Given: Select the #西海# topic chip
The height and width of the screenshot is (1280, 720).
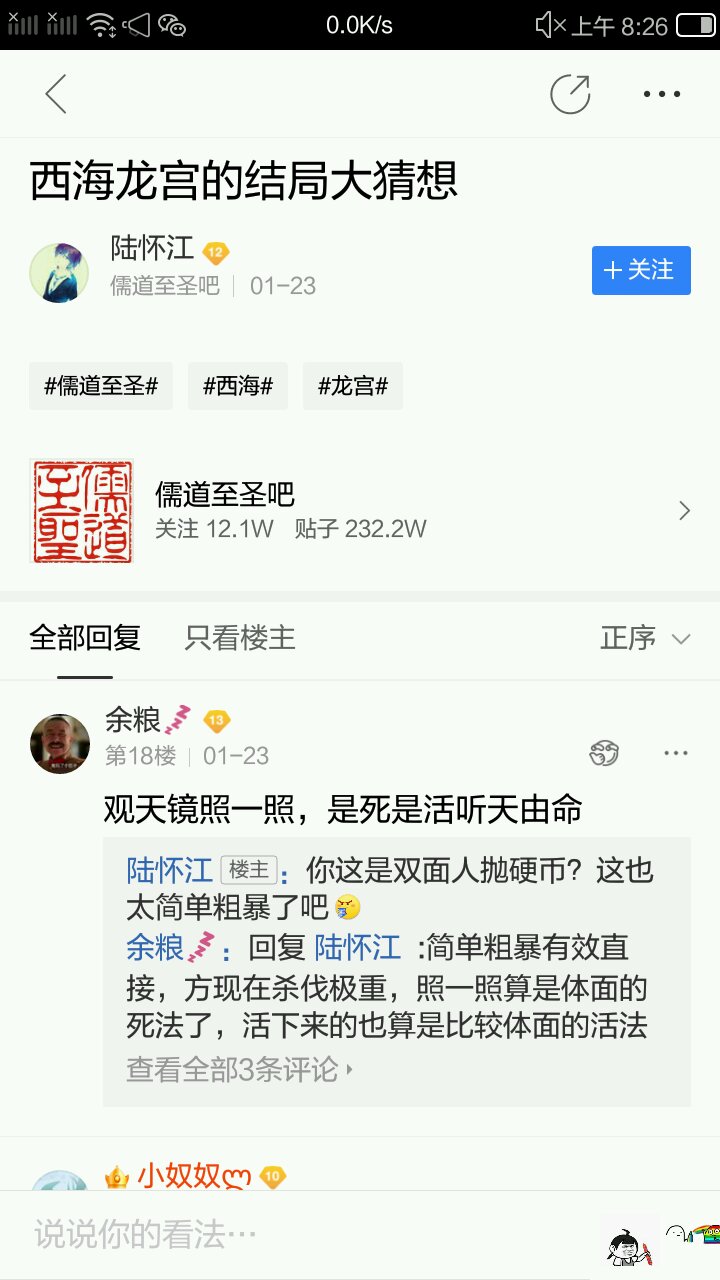Looking at the screenshot, I should click(238, 386).
